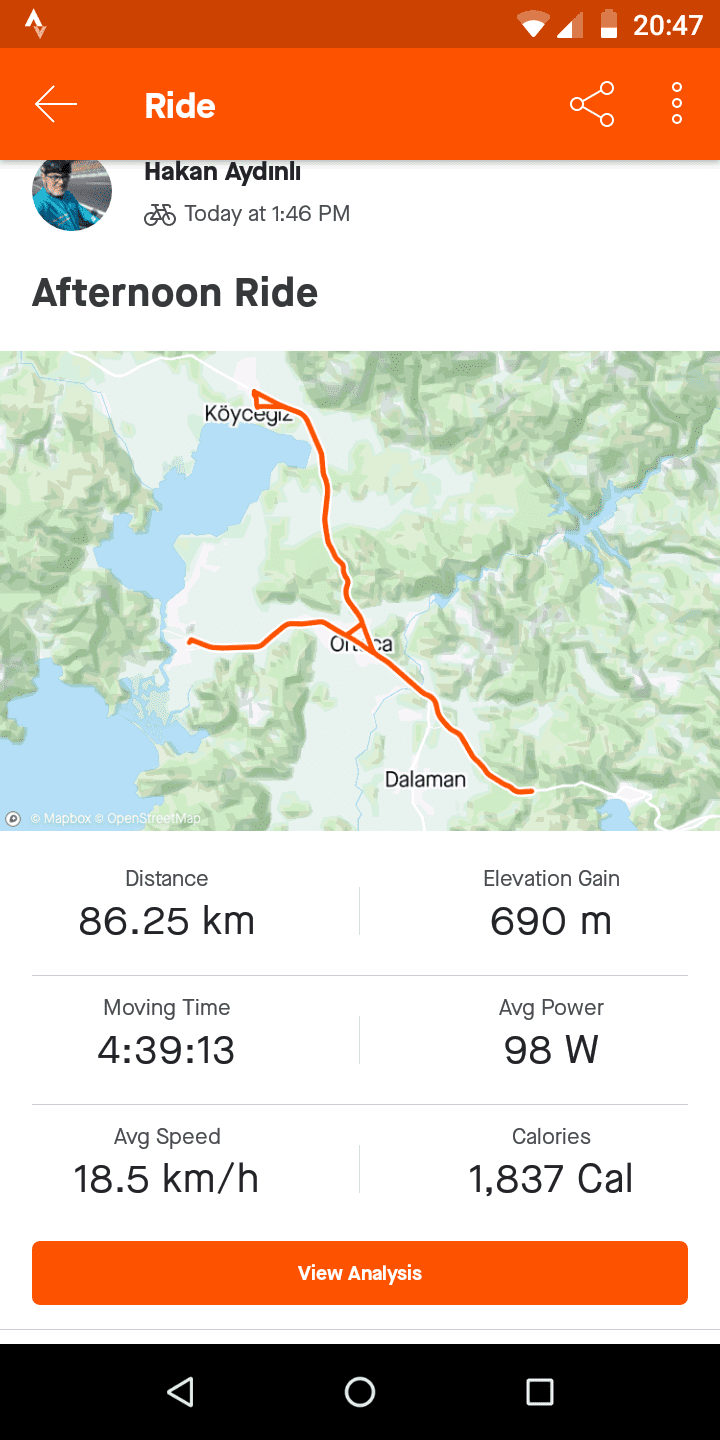The image size is (720, 1440).
Task: Tap the system home button
Action: 360,1391
